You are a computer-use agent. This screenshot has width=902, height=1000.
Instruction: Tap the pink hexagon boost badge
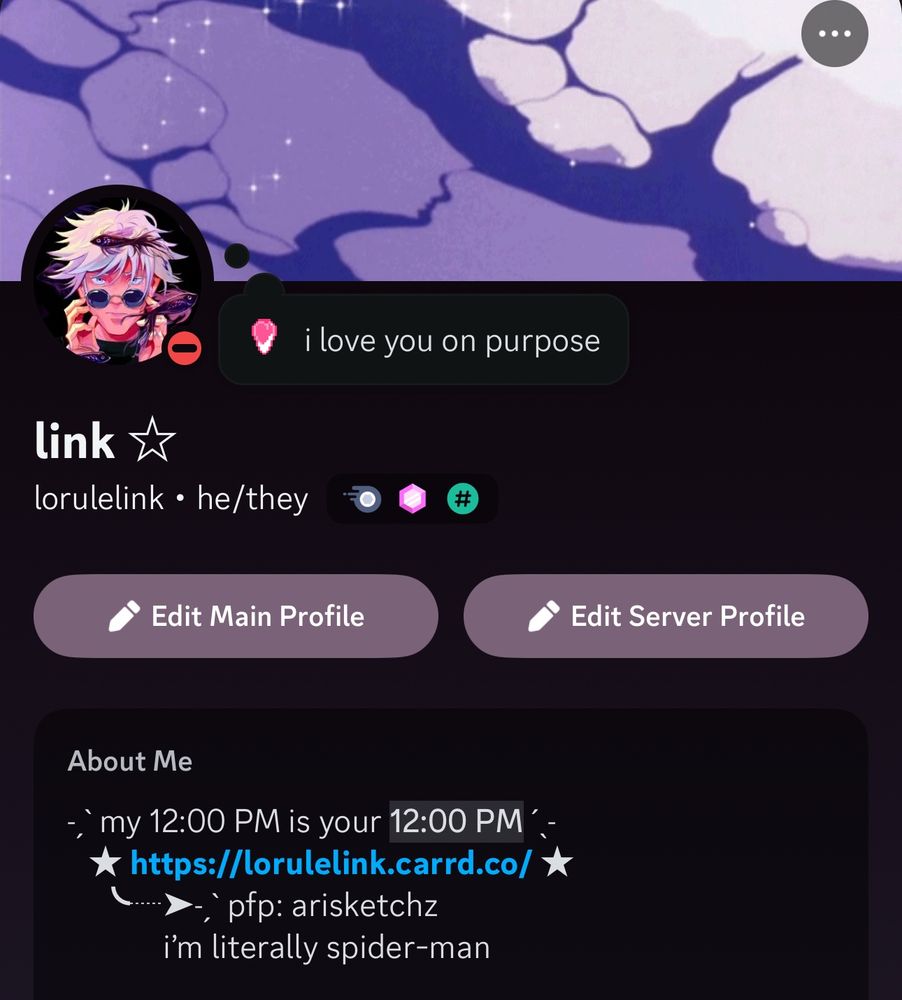pos(412,499)
